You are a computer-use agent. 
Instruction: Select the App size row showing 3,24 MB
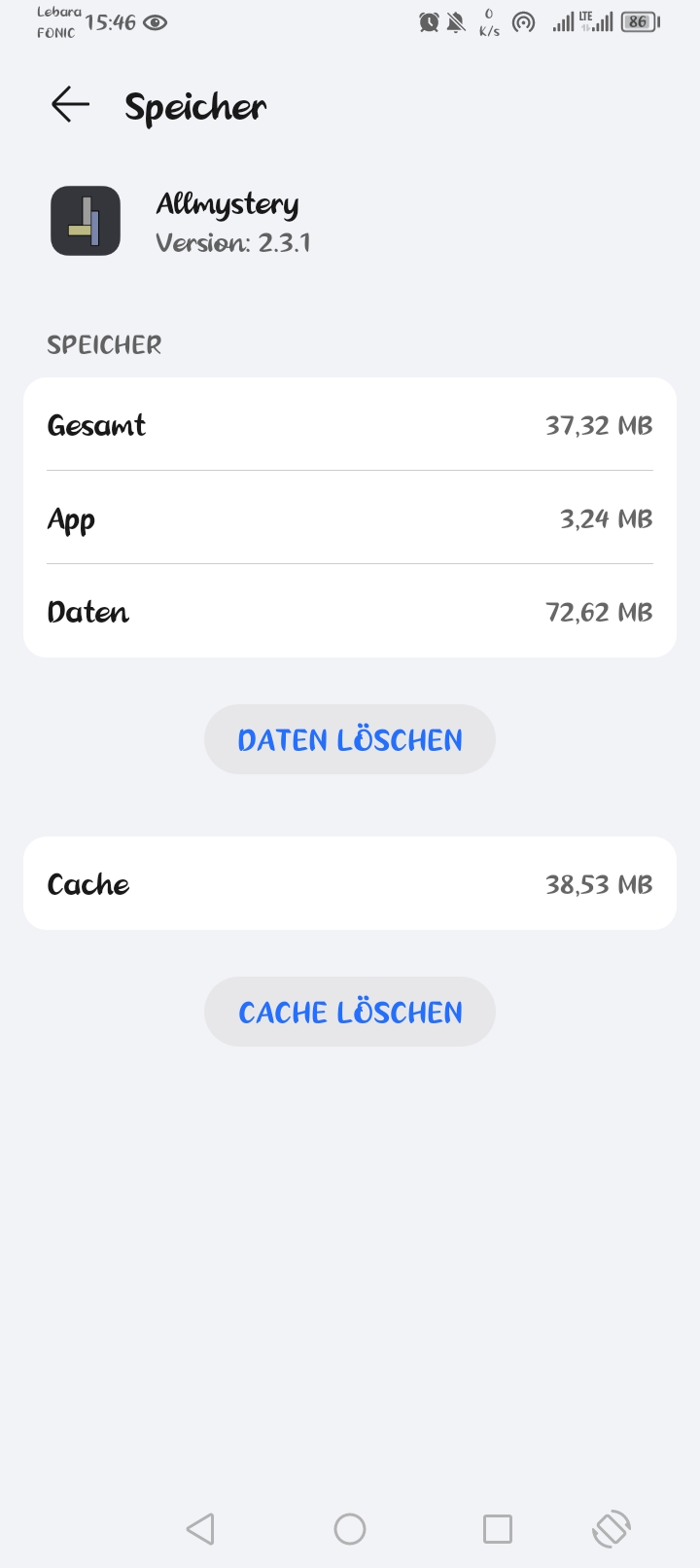coord(349,518)
